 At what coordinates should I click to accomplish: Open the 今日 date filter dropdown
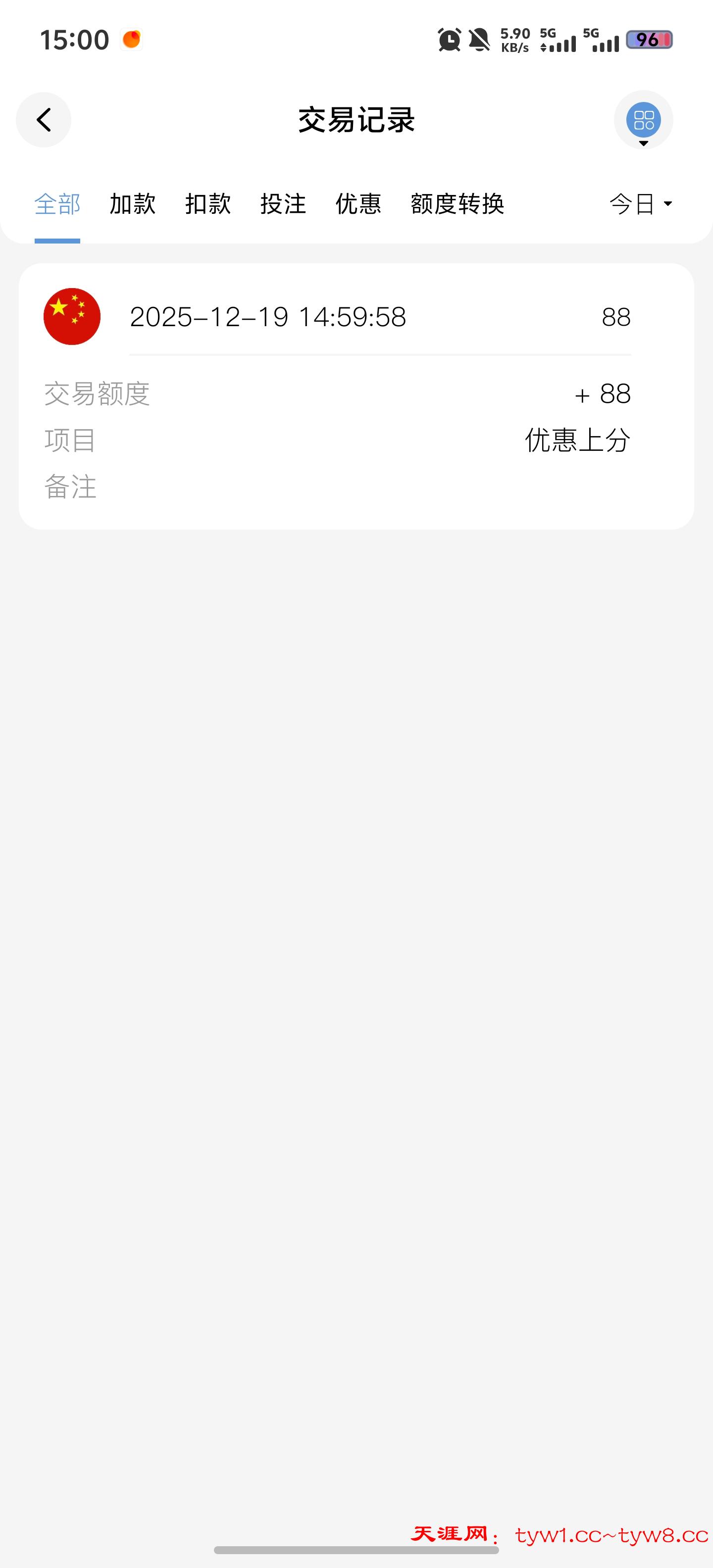639,204
